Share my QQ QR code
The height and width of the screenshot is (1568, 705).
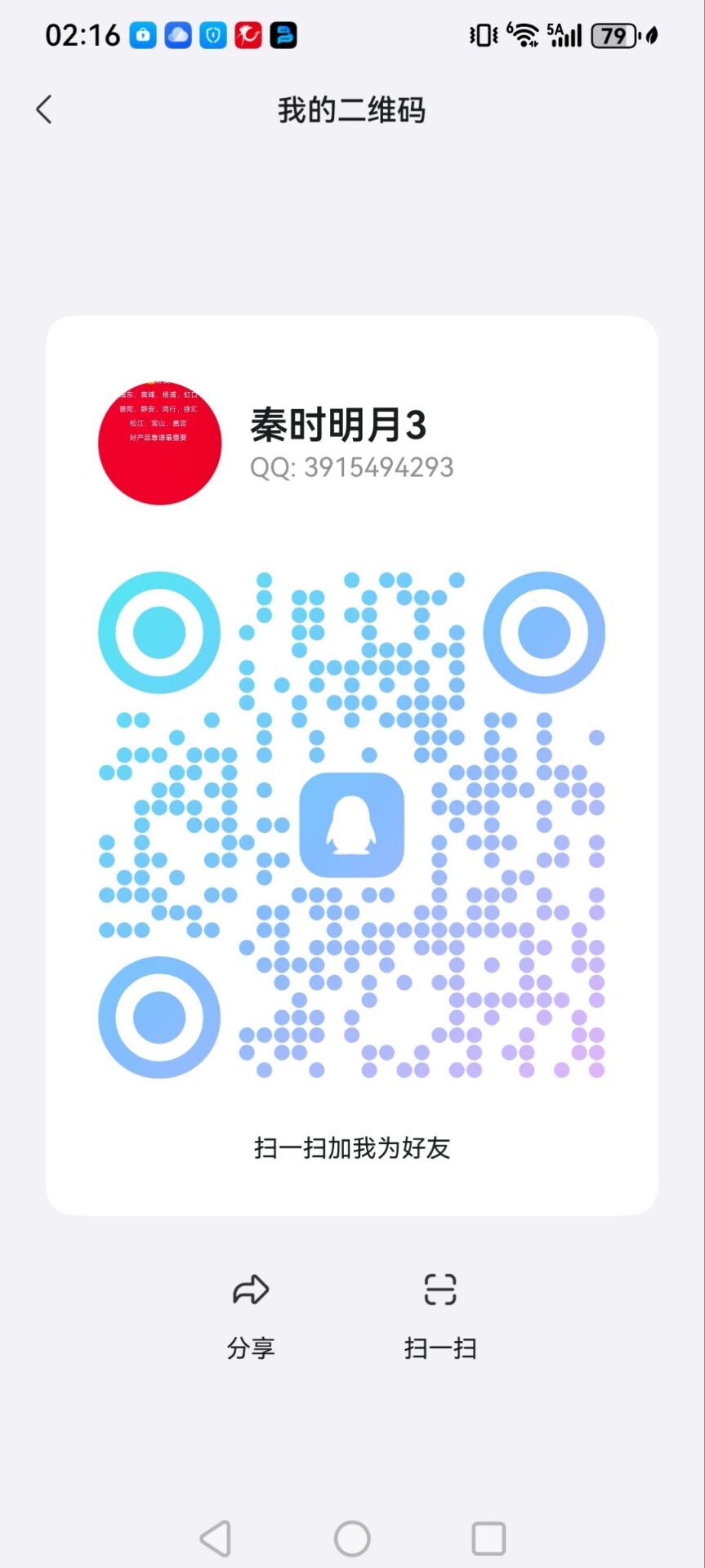click(251, 1313)
